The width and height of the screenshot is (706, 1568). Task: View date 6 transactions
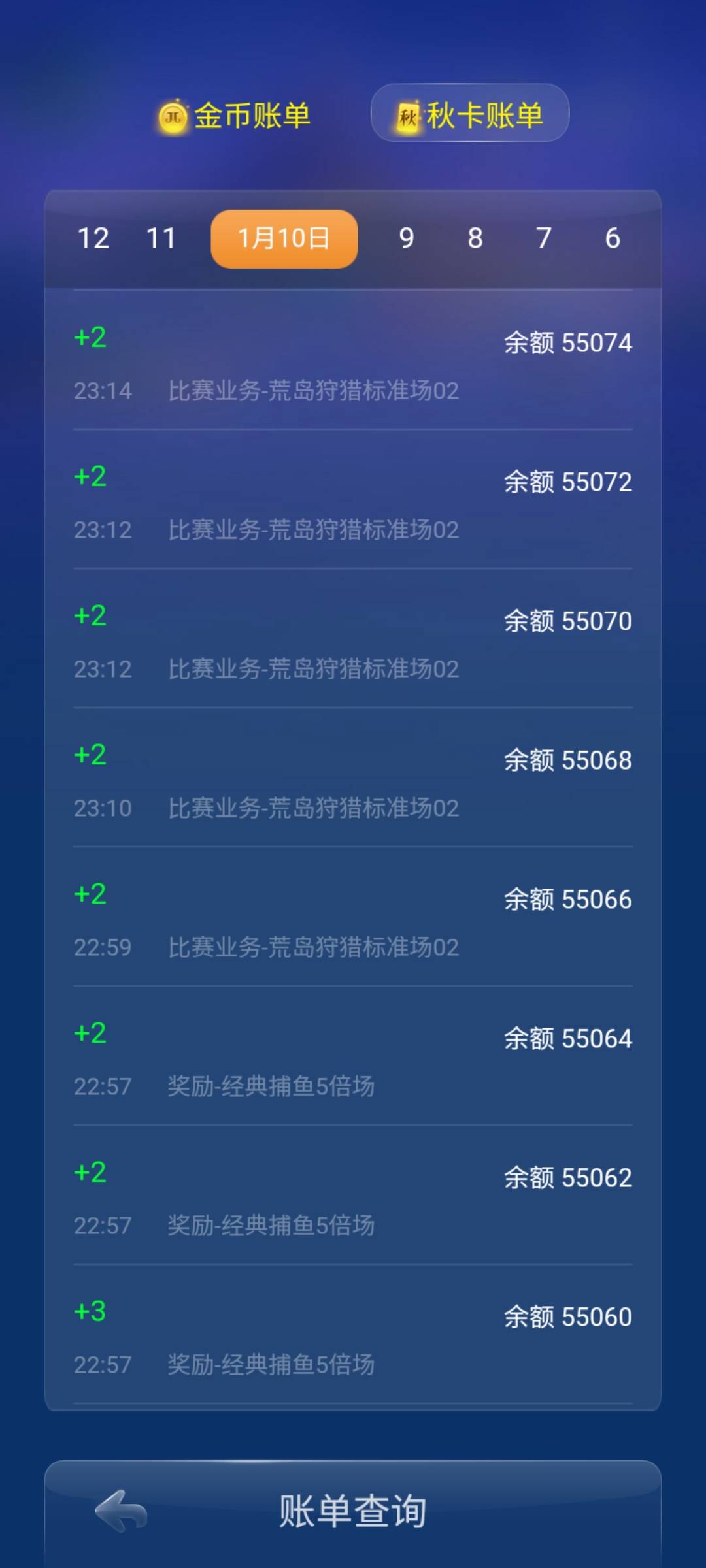[x=612, y=238]
